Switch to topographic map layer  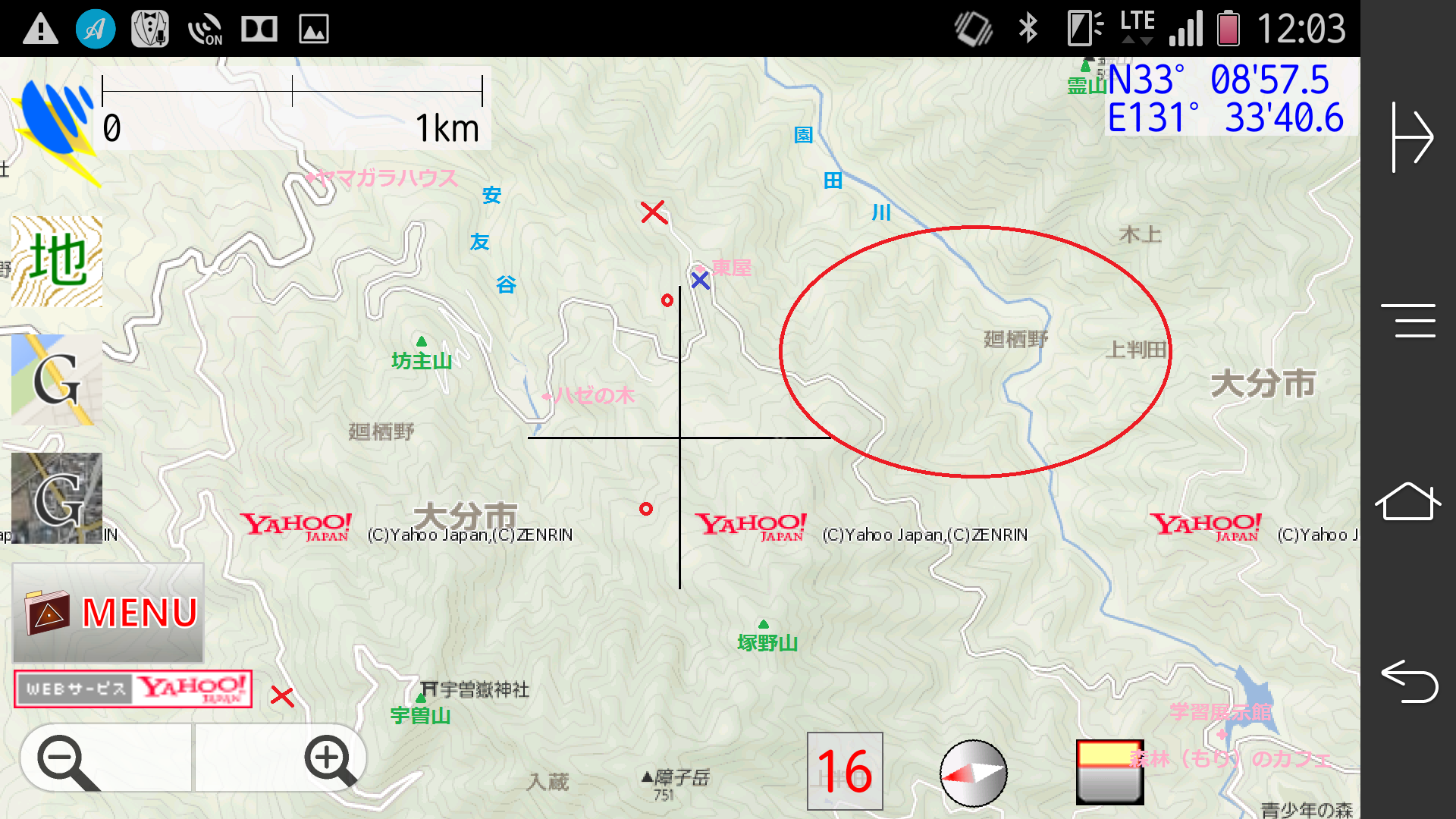[x=57, y=262]
